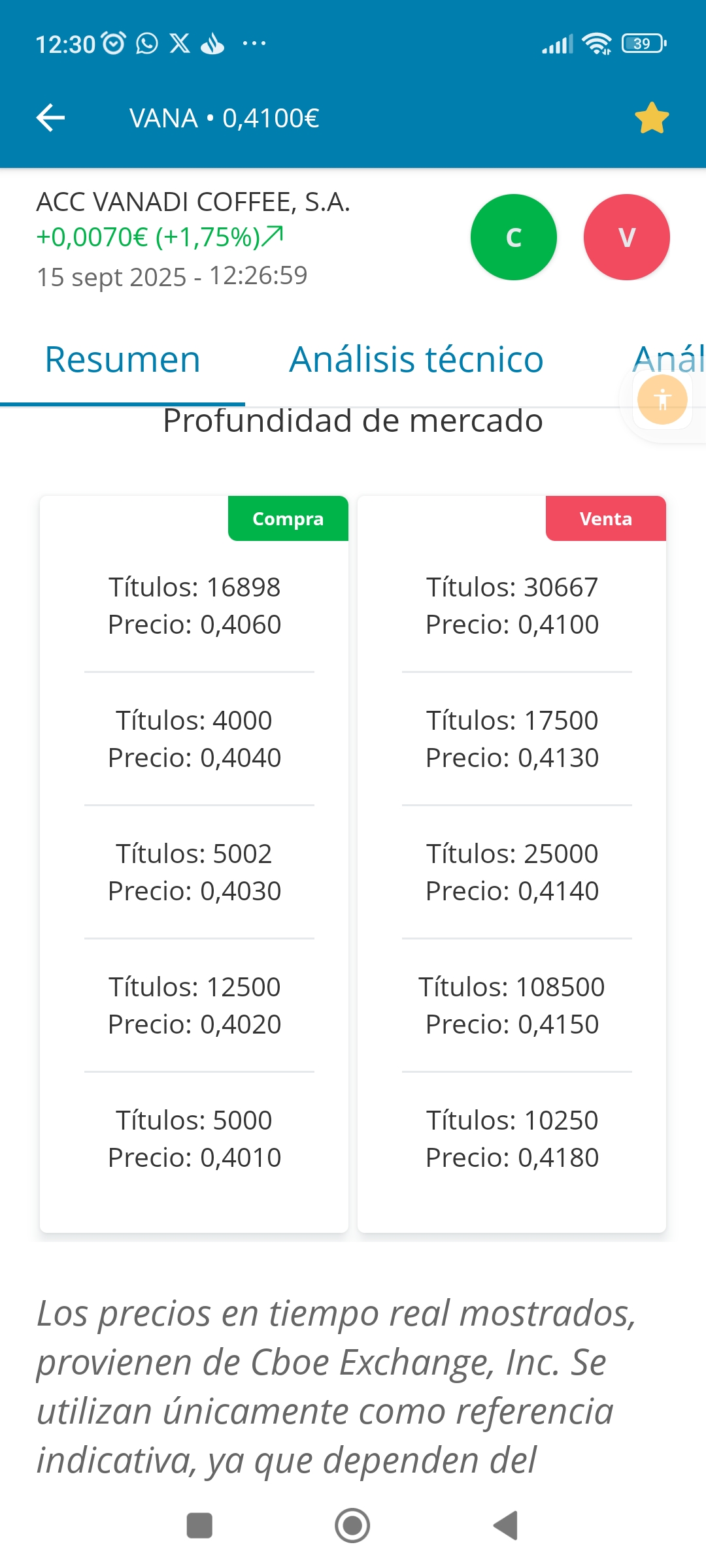Go back using the header arrow
706x1568 pixels.
pyautogui.click(x=50, y=118)
